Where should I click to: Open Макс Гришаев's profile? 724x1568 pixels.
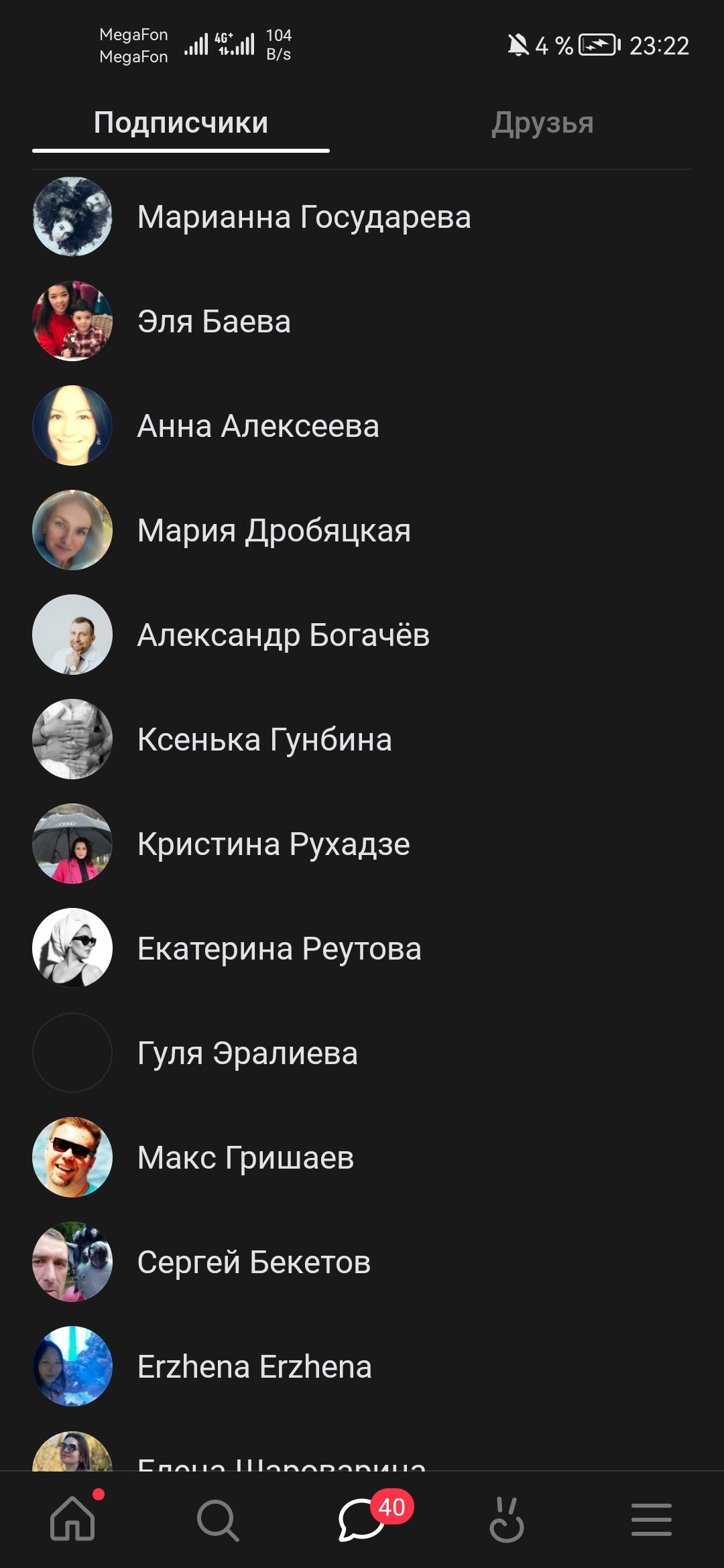point(245,1158)
